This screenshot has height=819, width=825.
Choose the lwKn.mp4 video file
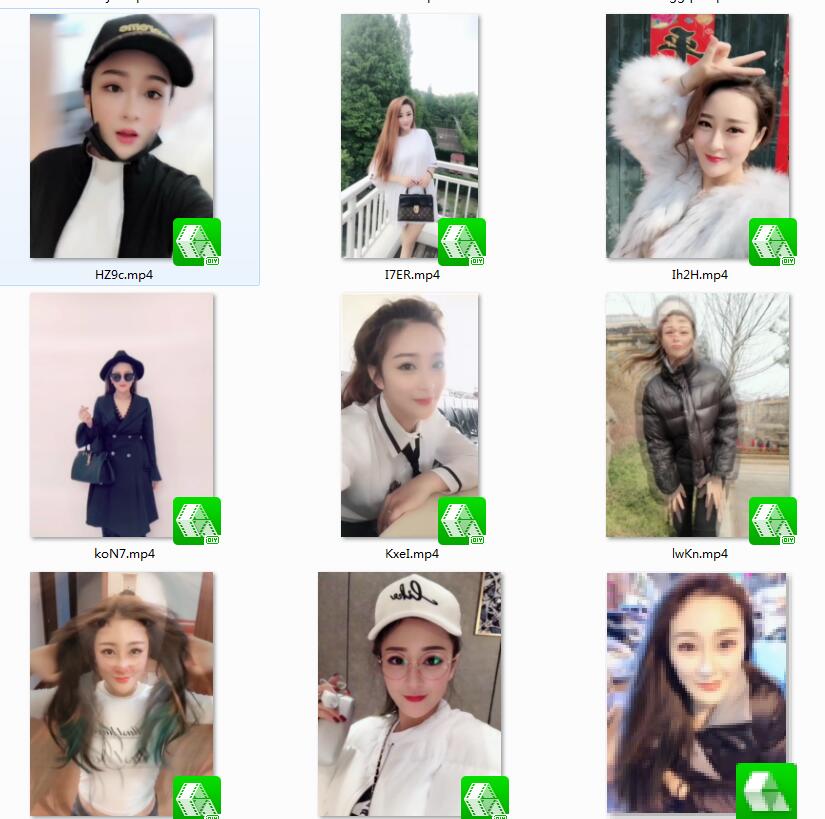[x=698, y=415]
